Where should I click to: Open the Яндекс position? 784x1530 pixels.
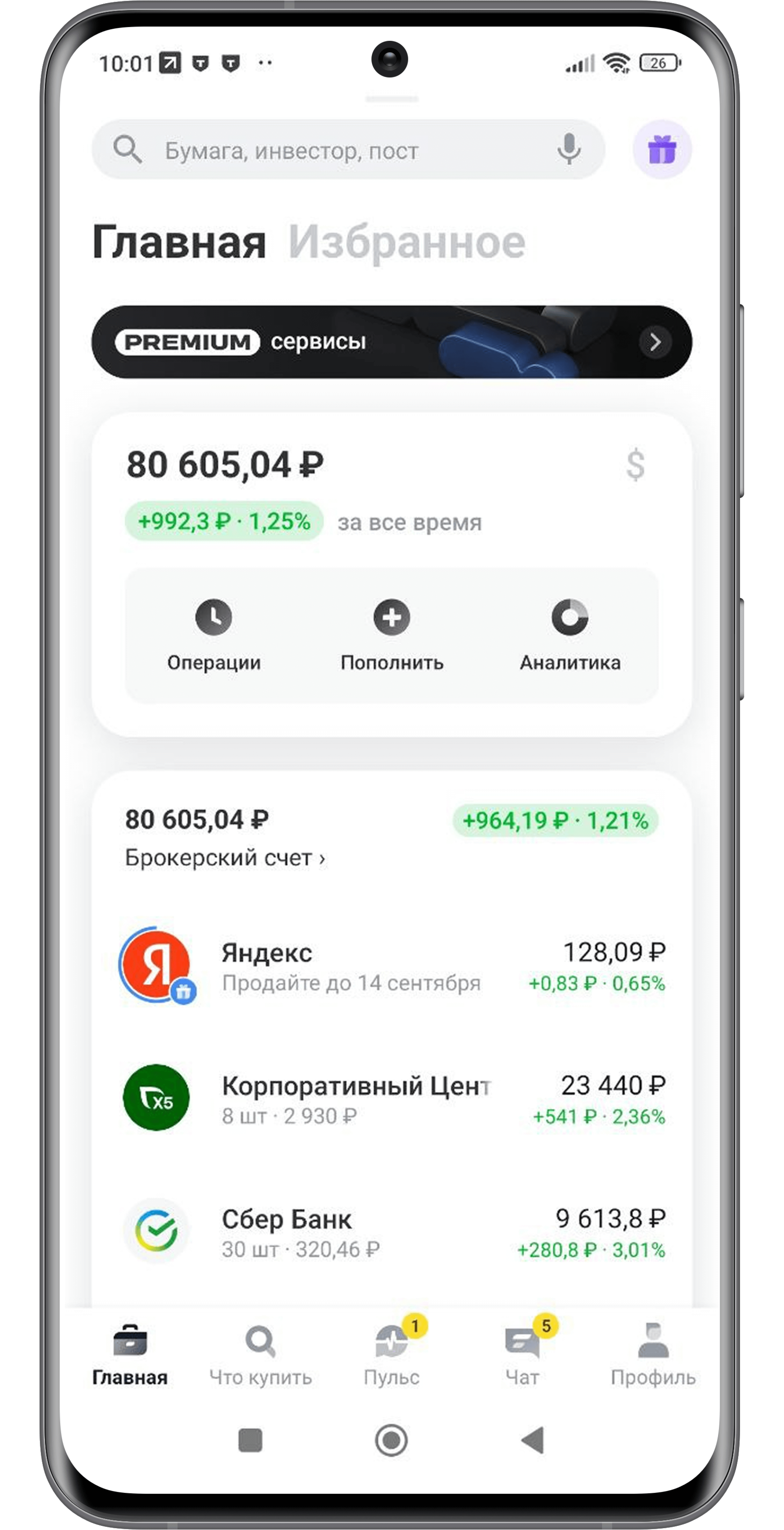(391, 966)
